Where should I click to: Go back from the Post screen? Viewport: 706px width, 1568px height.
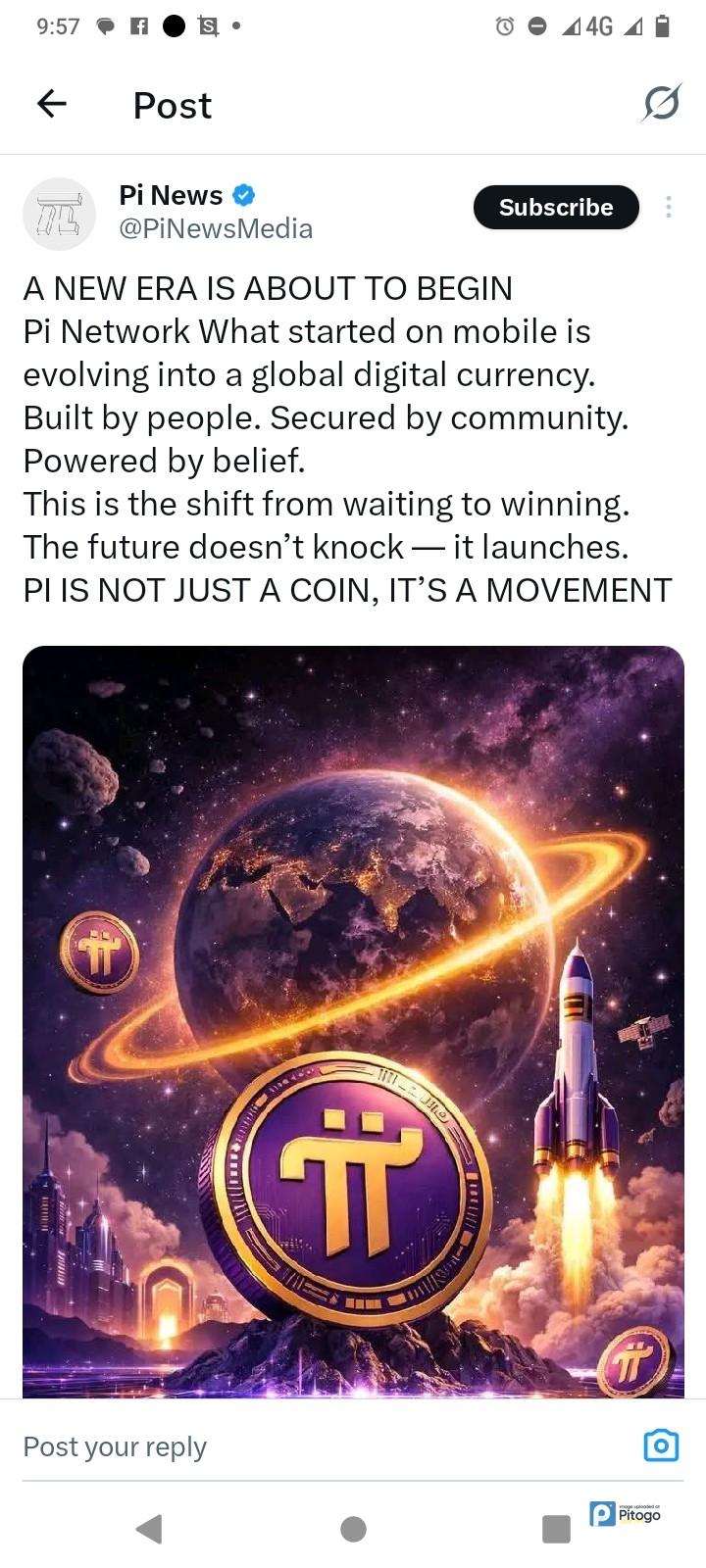[x=52, y=104]
